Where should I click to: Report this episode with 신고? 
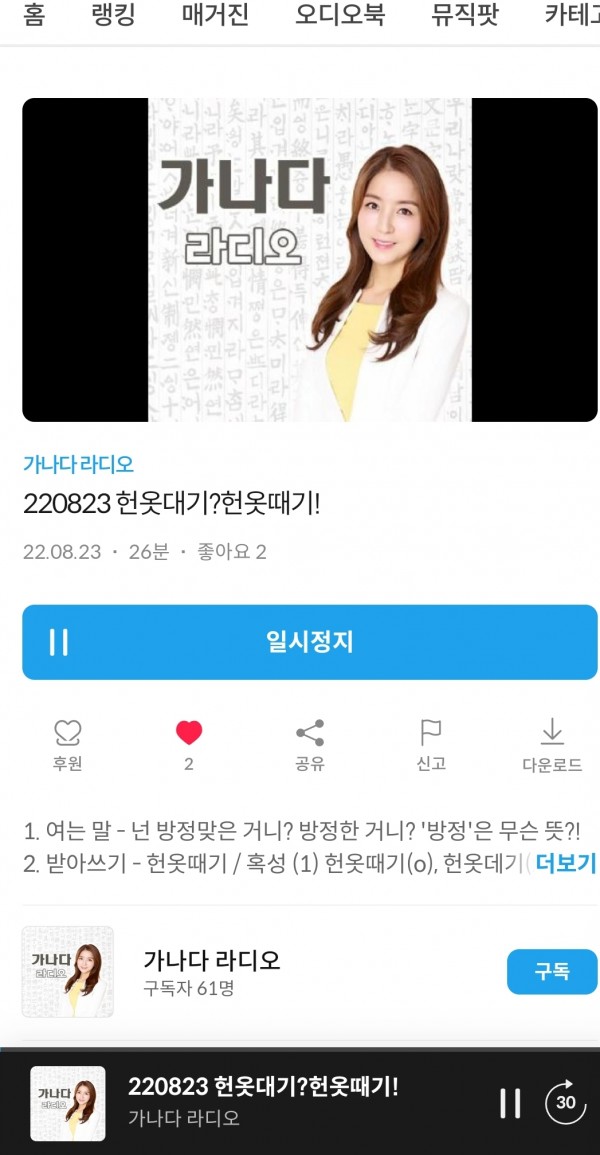(x=431, y=745)
